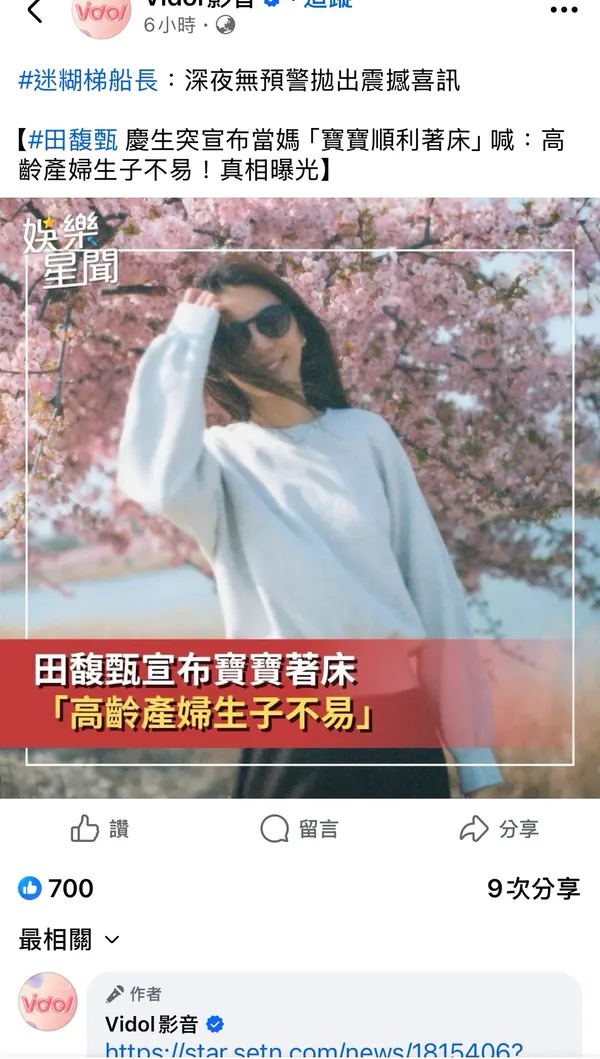View who reacted via the 700 likes count
Viewport: 600px width, 1059px height.
coord(57,888)
